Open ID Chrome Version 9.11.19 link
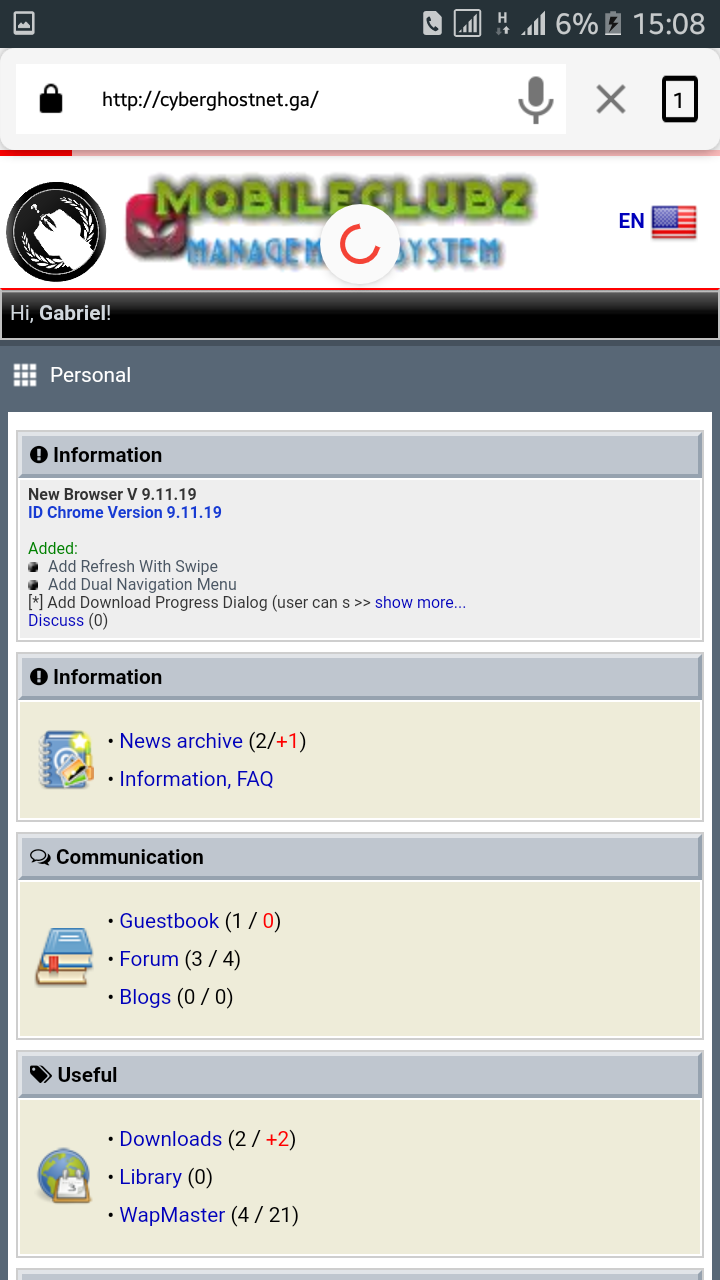Screen dimensions: 720x1280 pos(125,512)
